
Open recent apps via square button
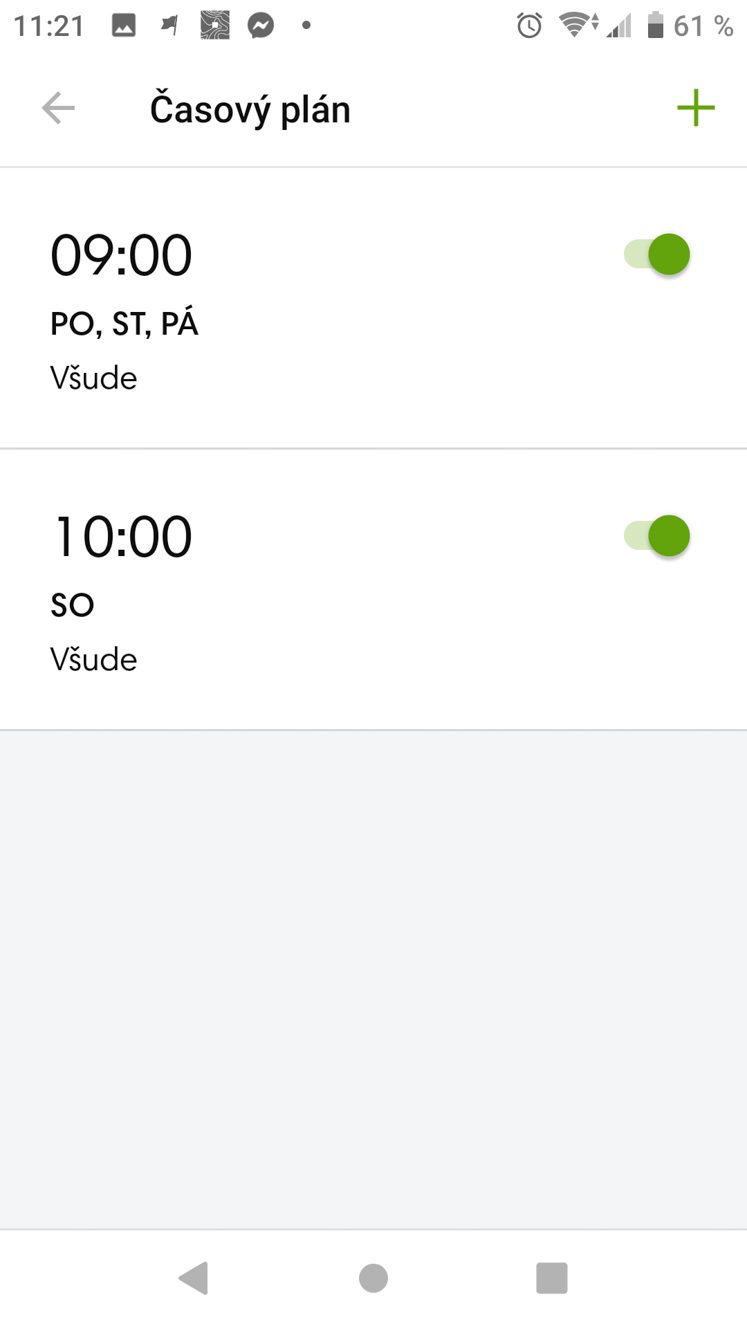pos(552,1277)
